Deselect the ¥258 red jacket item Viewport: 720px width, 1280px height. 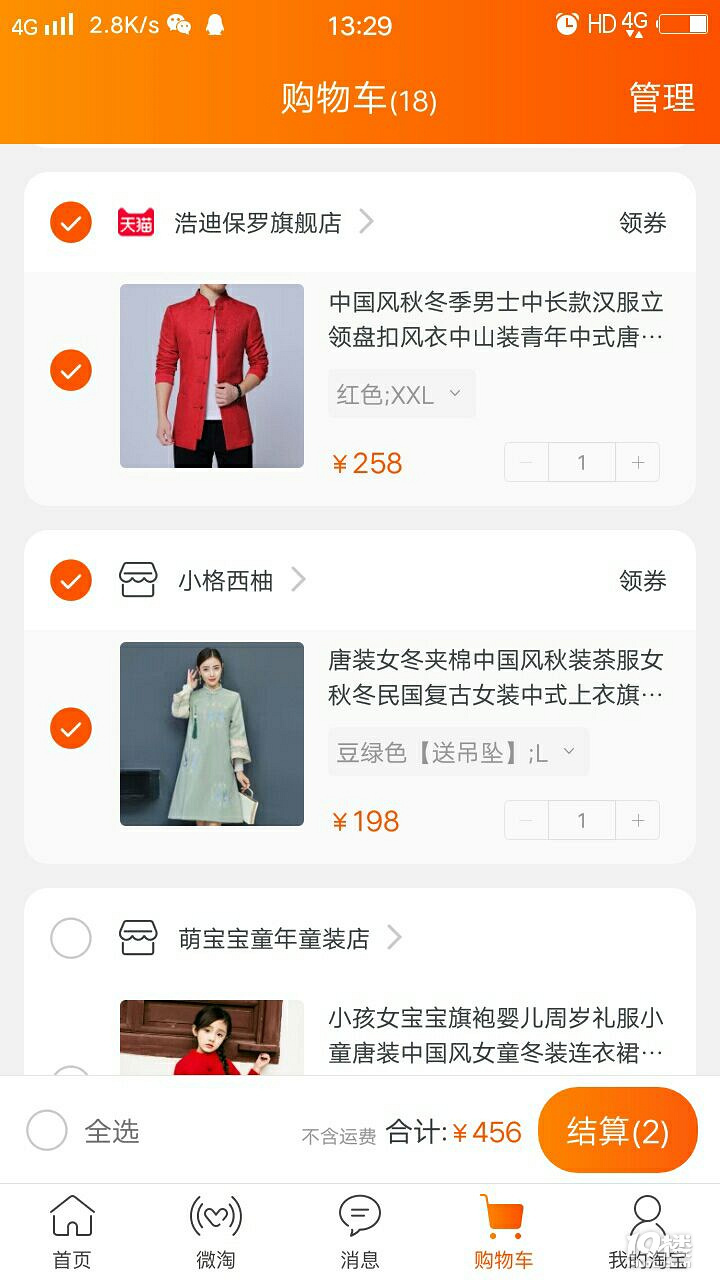pos(71,371)
